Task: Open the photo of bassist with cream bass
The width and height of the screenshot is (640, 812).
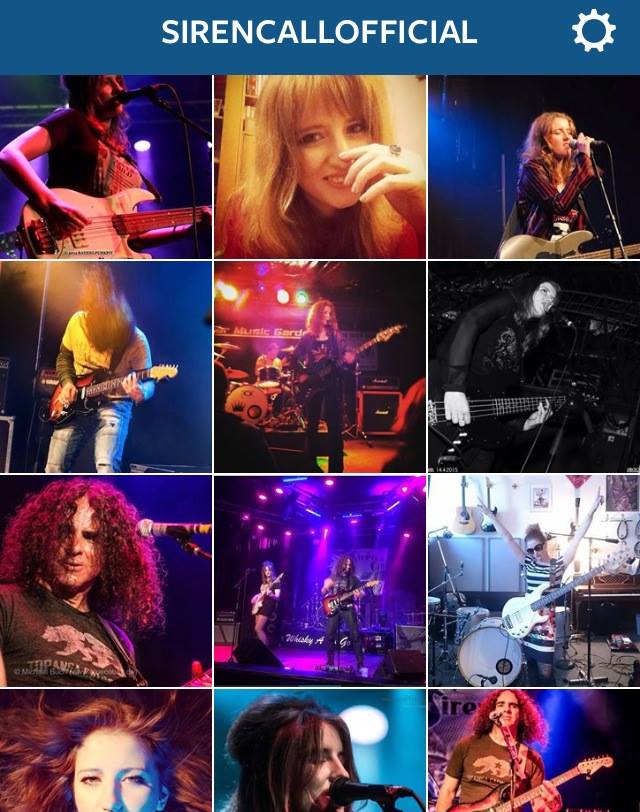Action: [x=105, y=167]
